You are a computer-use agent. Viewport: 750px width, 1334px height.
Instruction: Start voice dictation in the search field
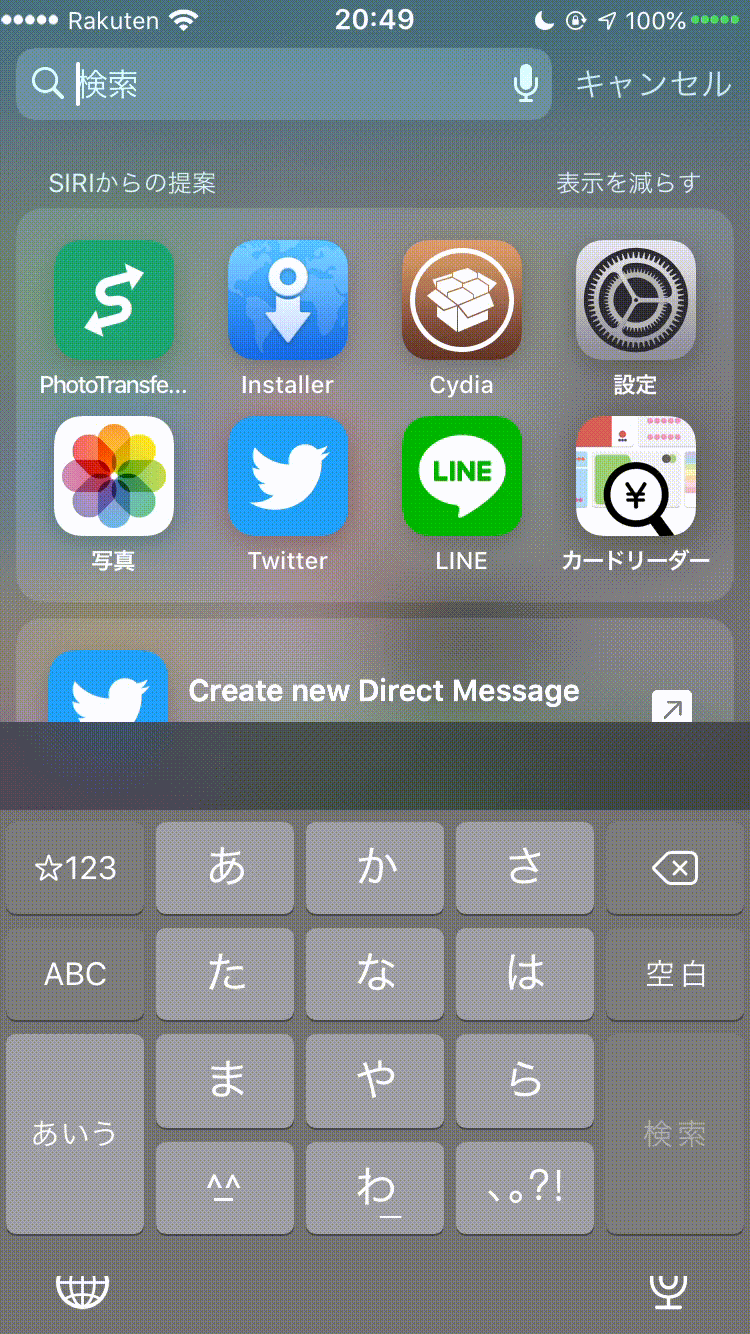click(526, 84)
